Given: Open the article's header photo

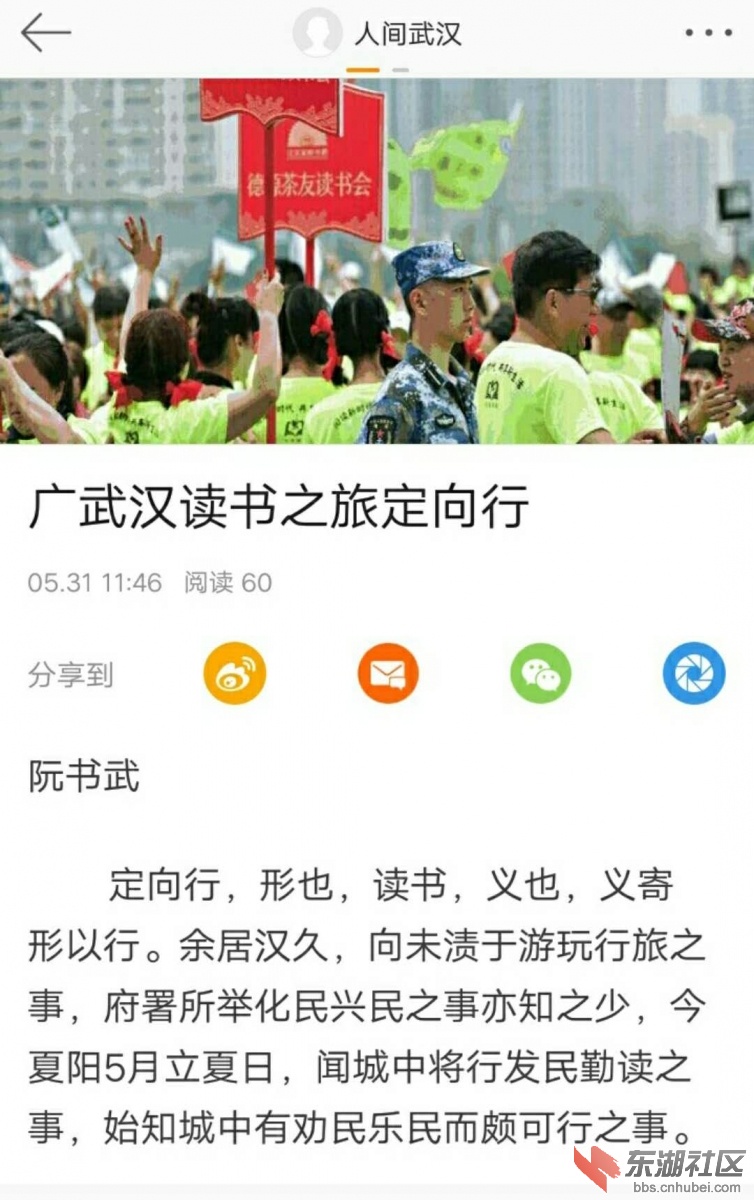Looking at the screenshot, I should coord(377,262).
